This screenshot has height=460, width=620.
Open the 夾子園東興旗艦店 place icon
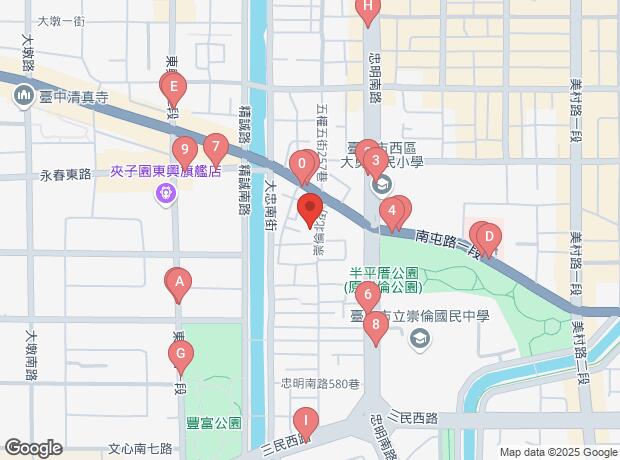(166, 190)
